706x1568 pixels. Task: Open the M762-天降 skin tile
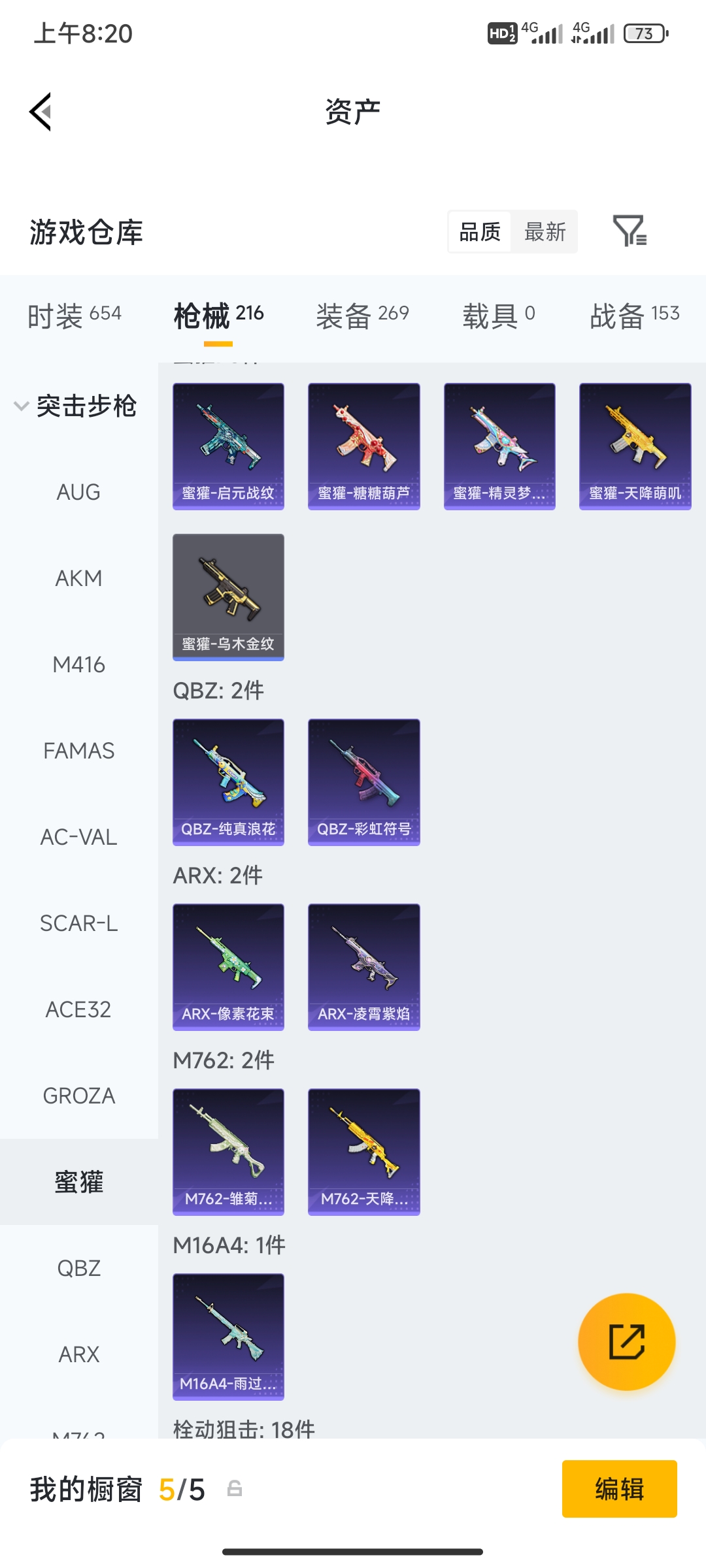364,1152
